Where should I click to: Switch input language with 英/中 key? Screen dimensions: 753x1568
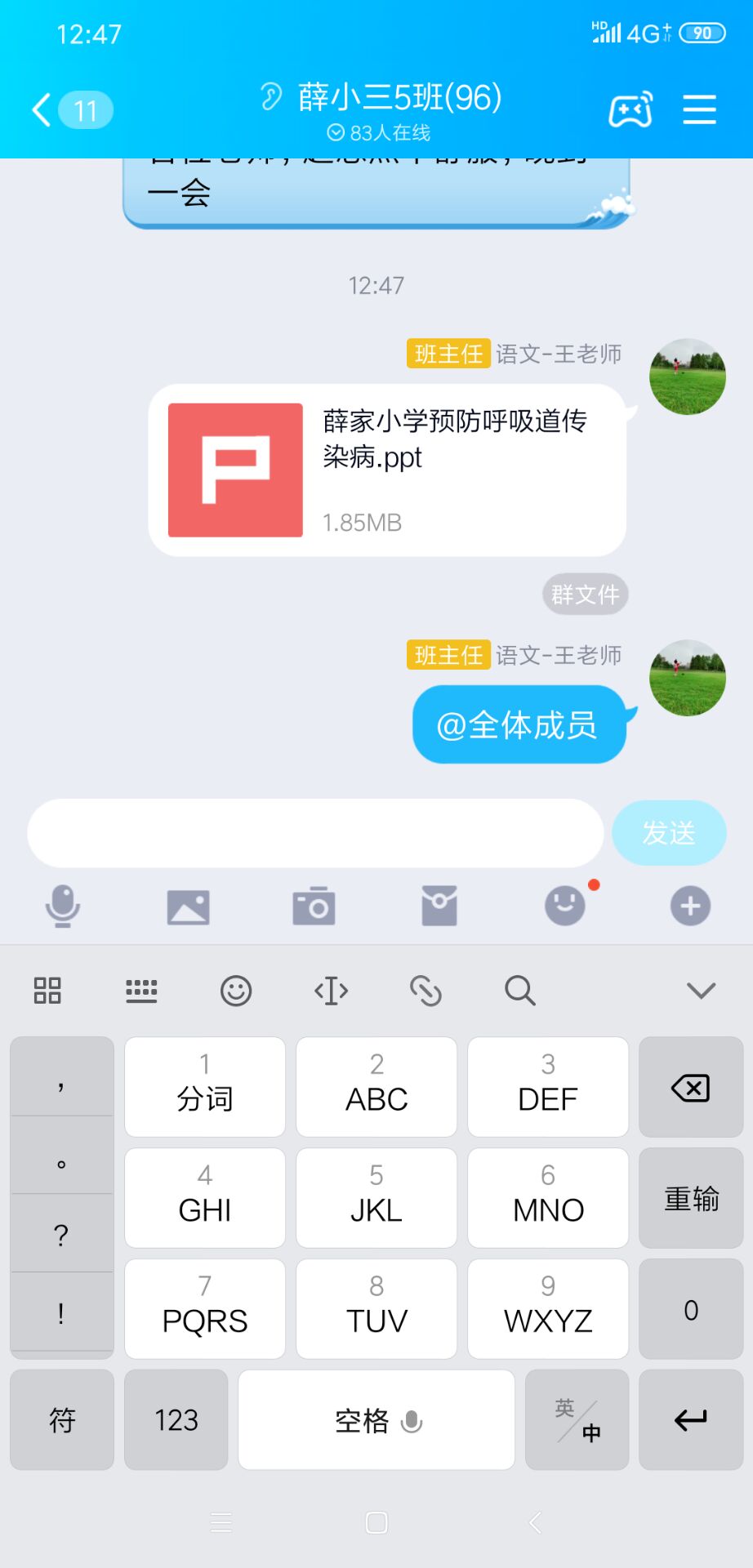point(577,1420)
